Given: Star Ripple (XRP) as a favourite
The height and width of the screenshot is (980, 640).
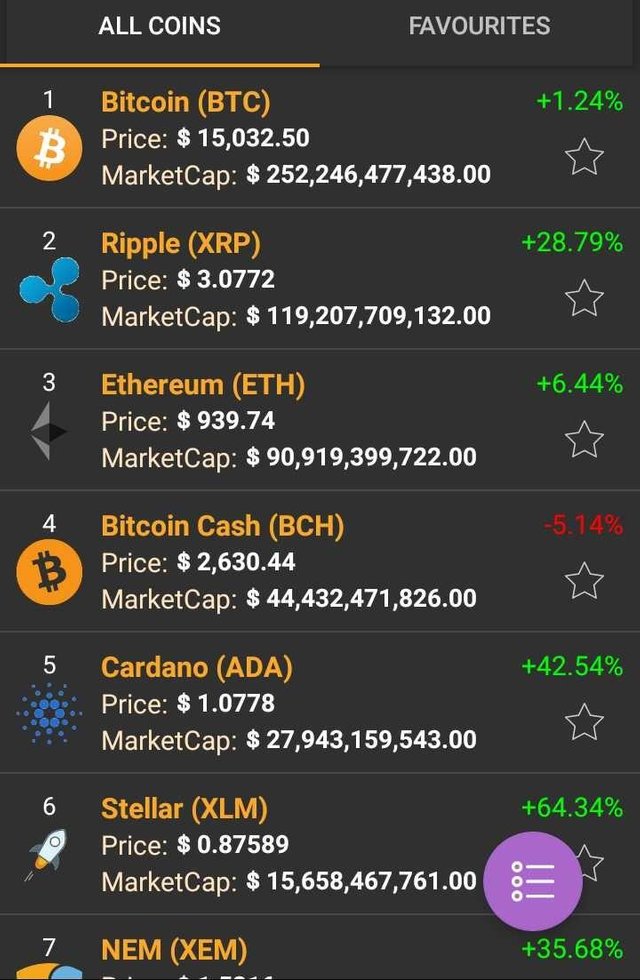Looking at the screenshot, I should pyautogui.click(x=584, y=298).
